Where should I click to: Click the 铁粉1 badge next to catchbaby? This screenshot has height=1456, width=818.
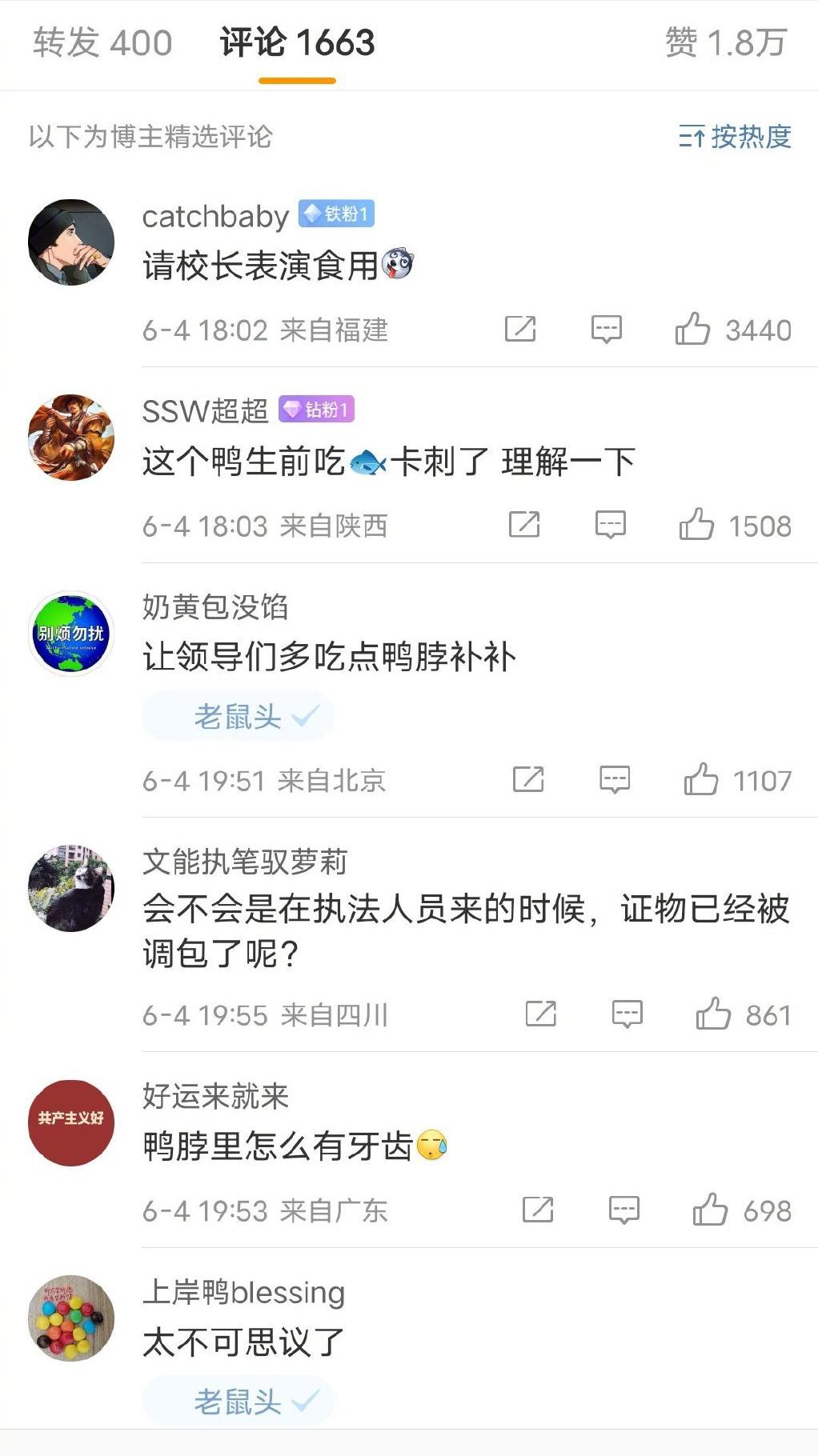tap(338, 214)
